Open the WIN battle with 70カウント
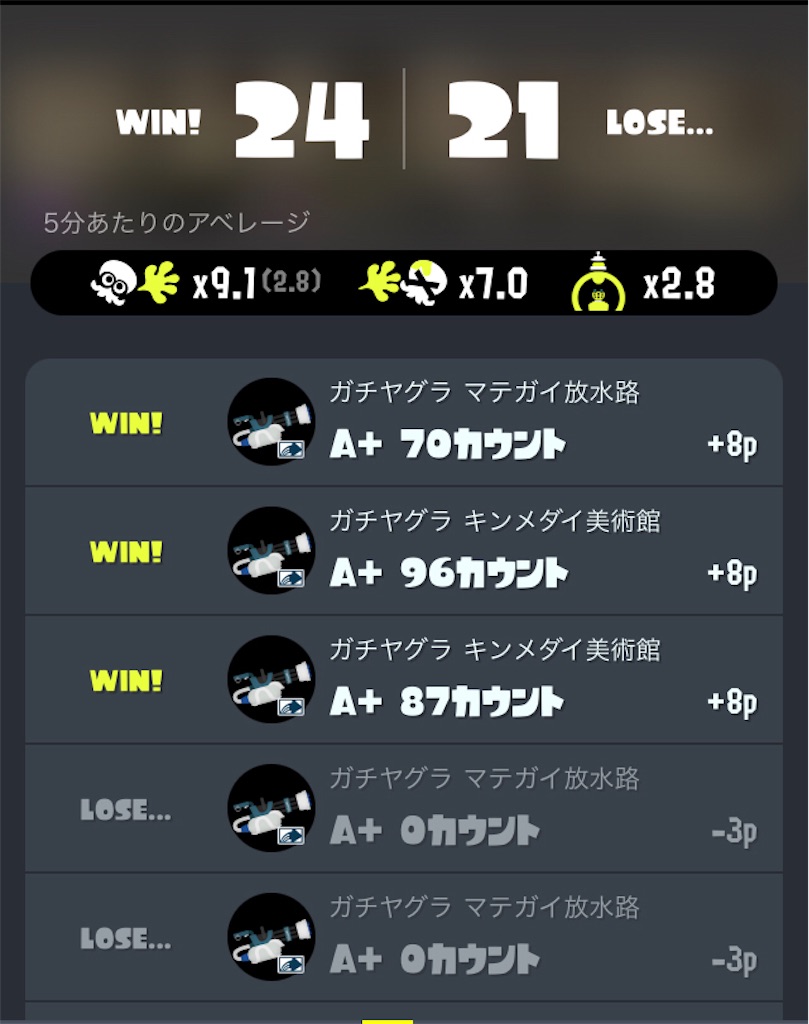The height and width of the screenshot is (1024, 809). pyautogui.click(x=403, y=423)
